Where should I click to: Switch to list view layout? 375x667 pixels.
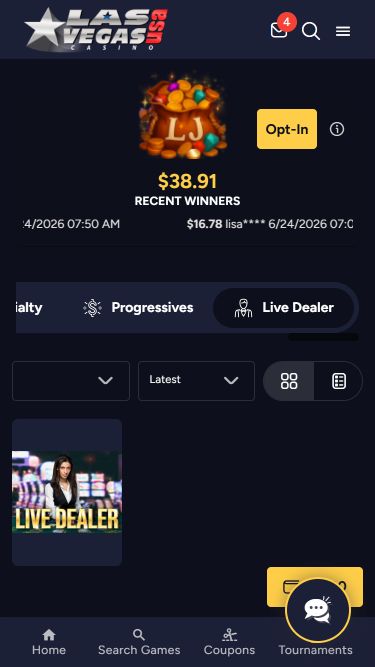pos(338,381)
